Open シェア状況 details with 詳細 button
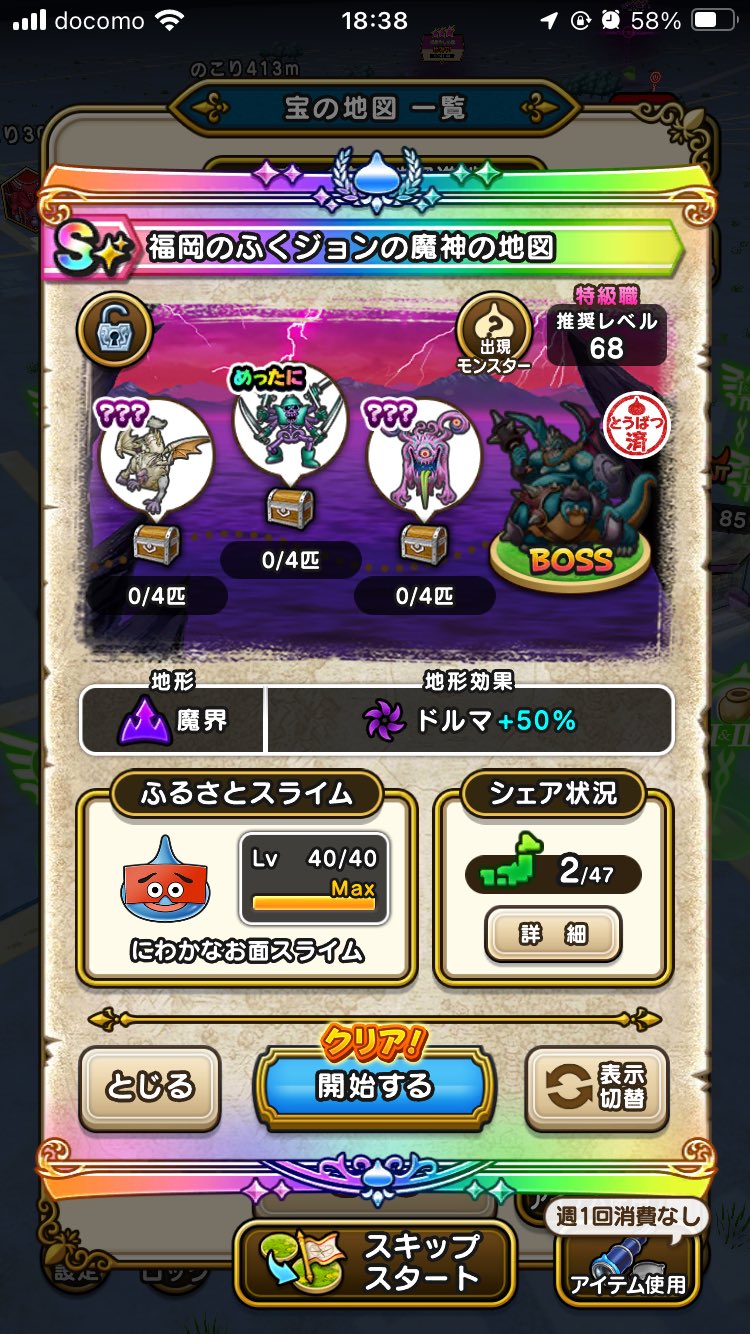This screenshot has height=1334, width=750. point(552,935)
